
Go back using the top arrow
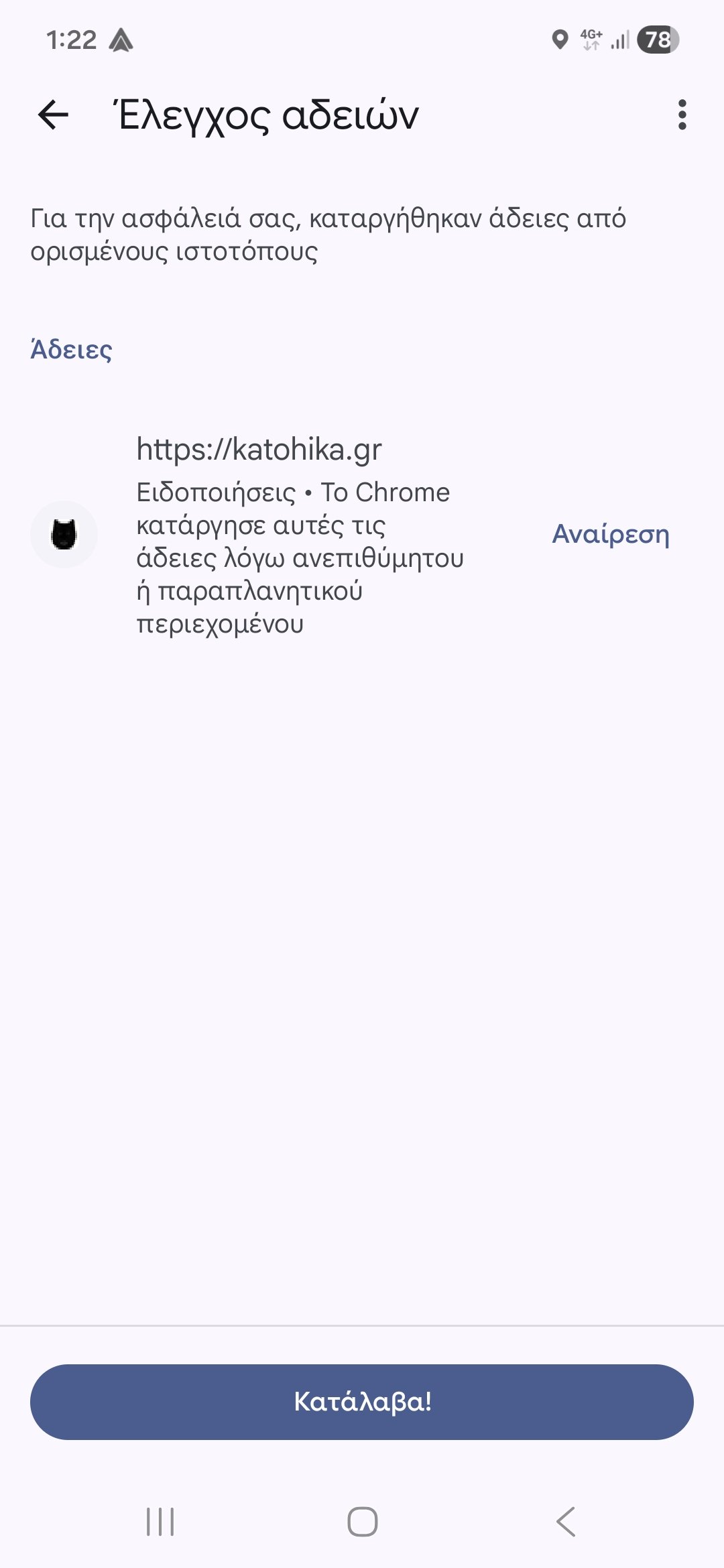click(x=54, y=115)
